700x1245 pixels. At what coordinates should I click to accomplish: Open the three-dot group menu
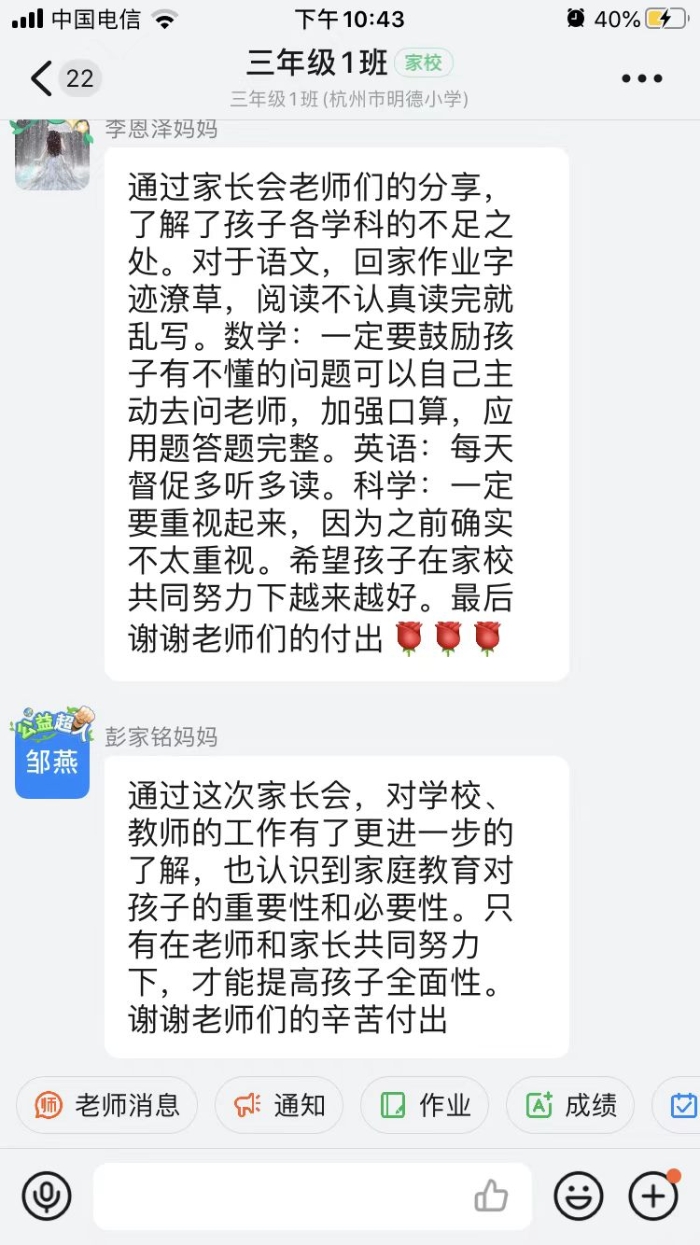click(641, 78)
